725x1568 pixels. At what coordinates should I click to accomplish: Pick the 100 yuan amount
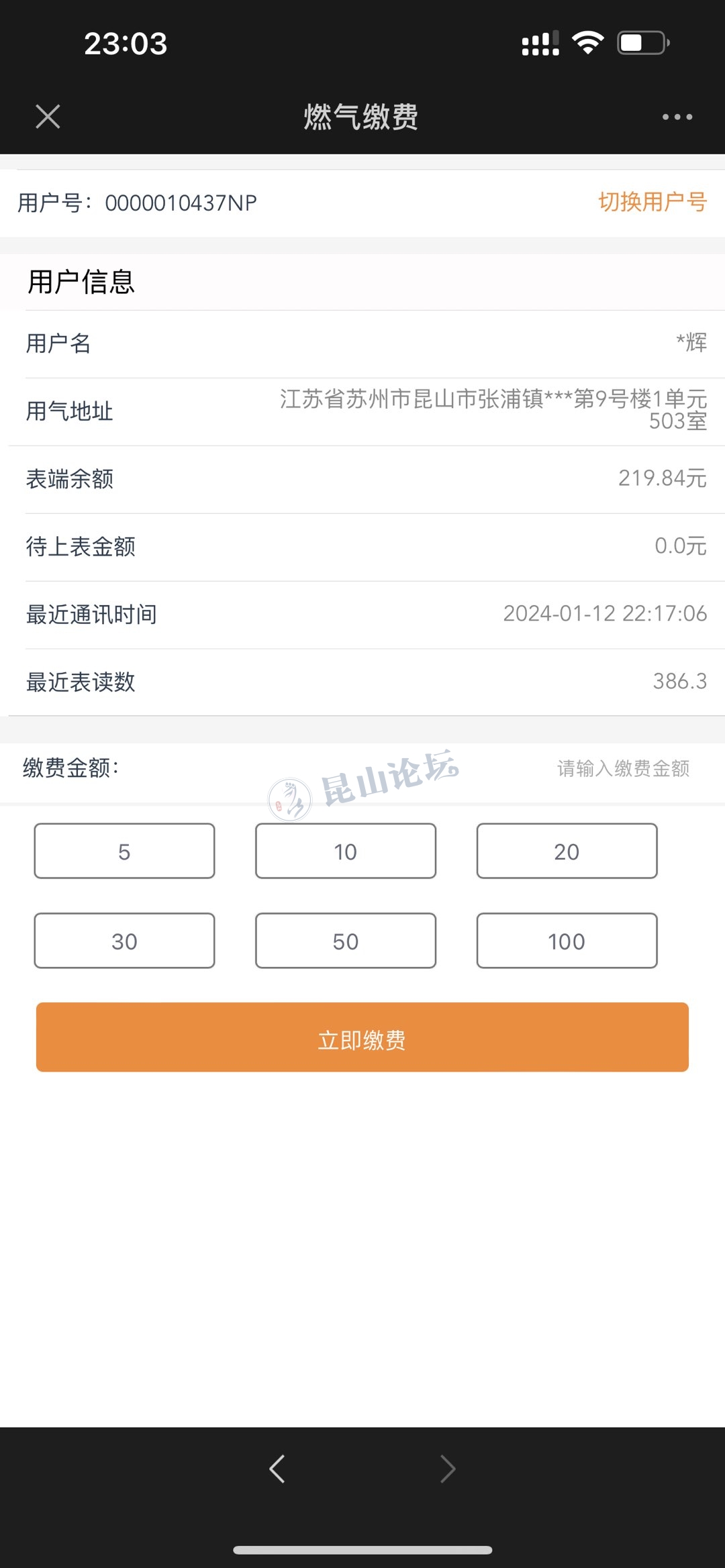567,941
